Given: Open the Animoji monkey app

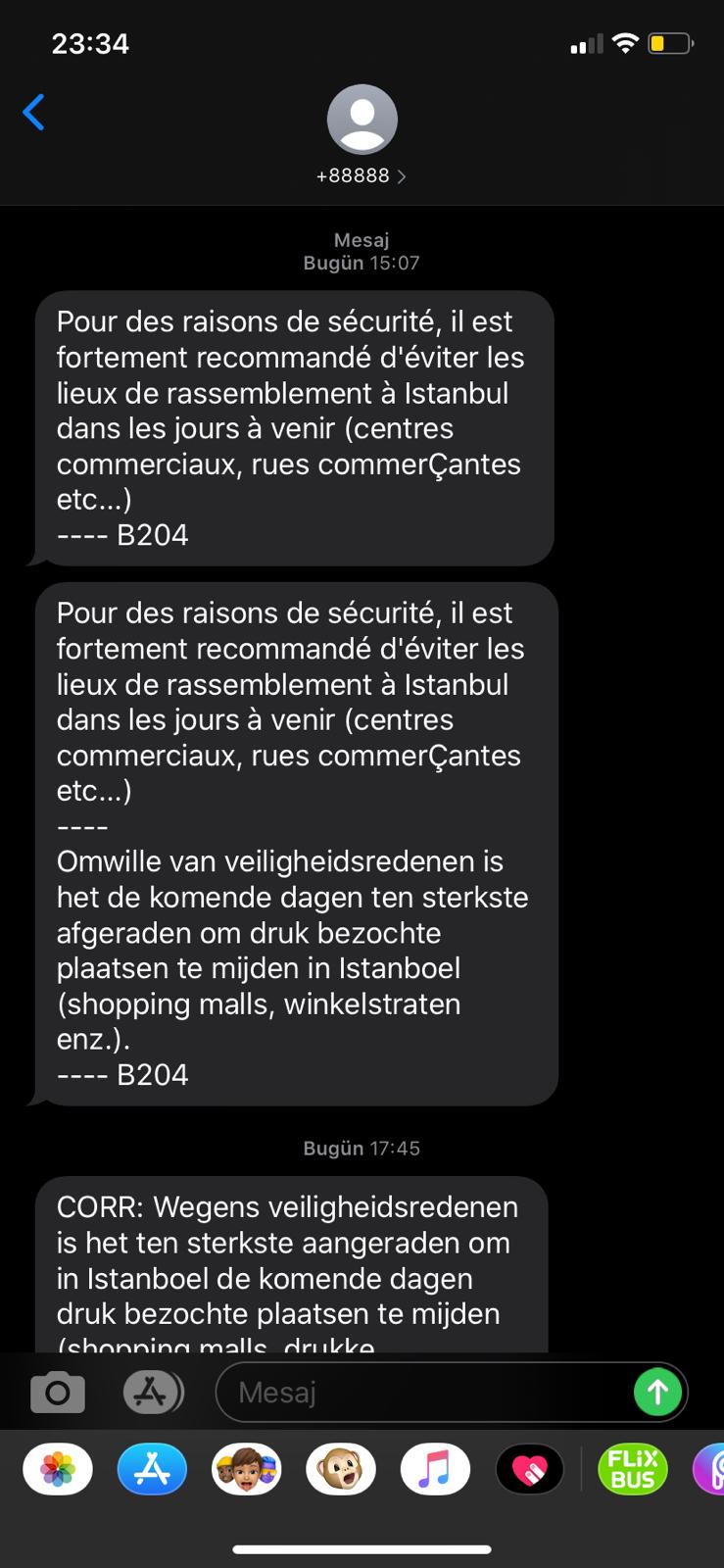Looking at the screenshot, I should click(341, 1470).
